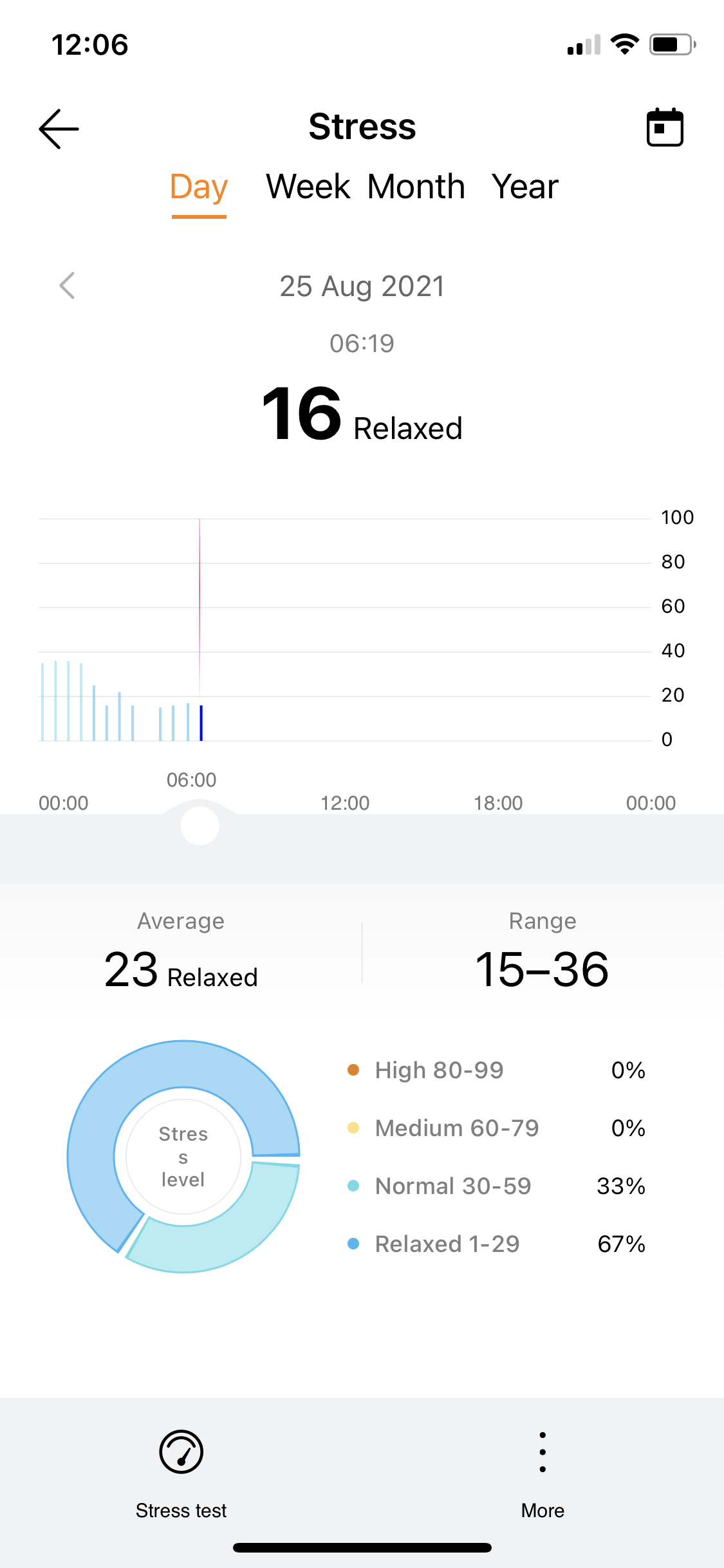Switch to the Year tab
The image size is (724, 1568).
pyautogui.click(x=524, y=187)
